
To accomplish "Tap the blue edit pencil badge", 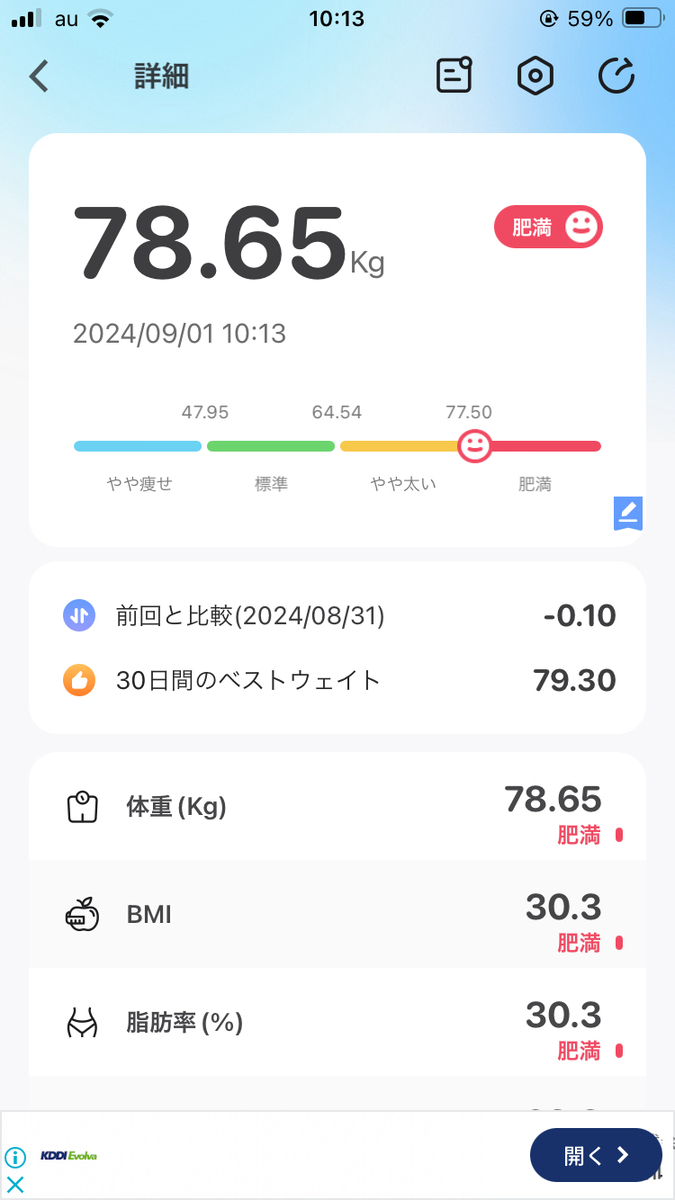I will (x=628, y=513).
